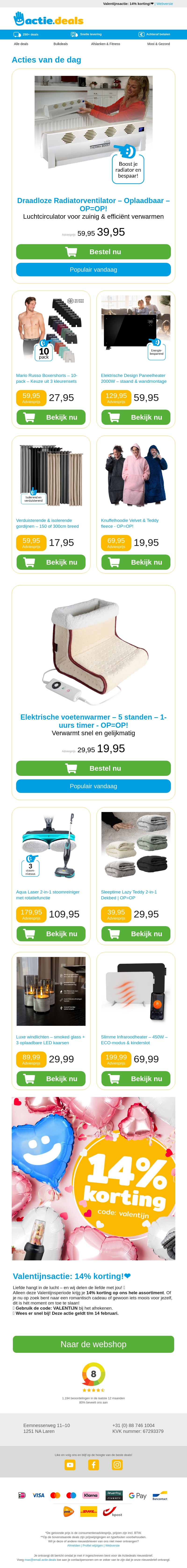Tap Bekijk nu for Knuffelhoodie Velvet & Teddy
This screenshot has height=1568, width=187.
[x=136, y=562]
